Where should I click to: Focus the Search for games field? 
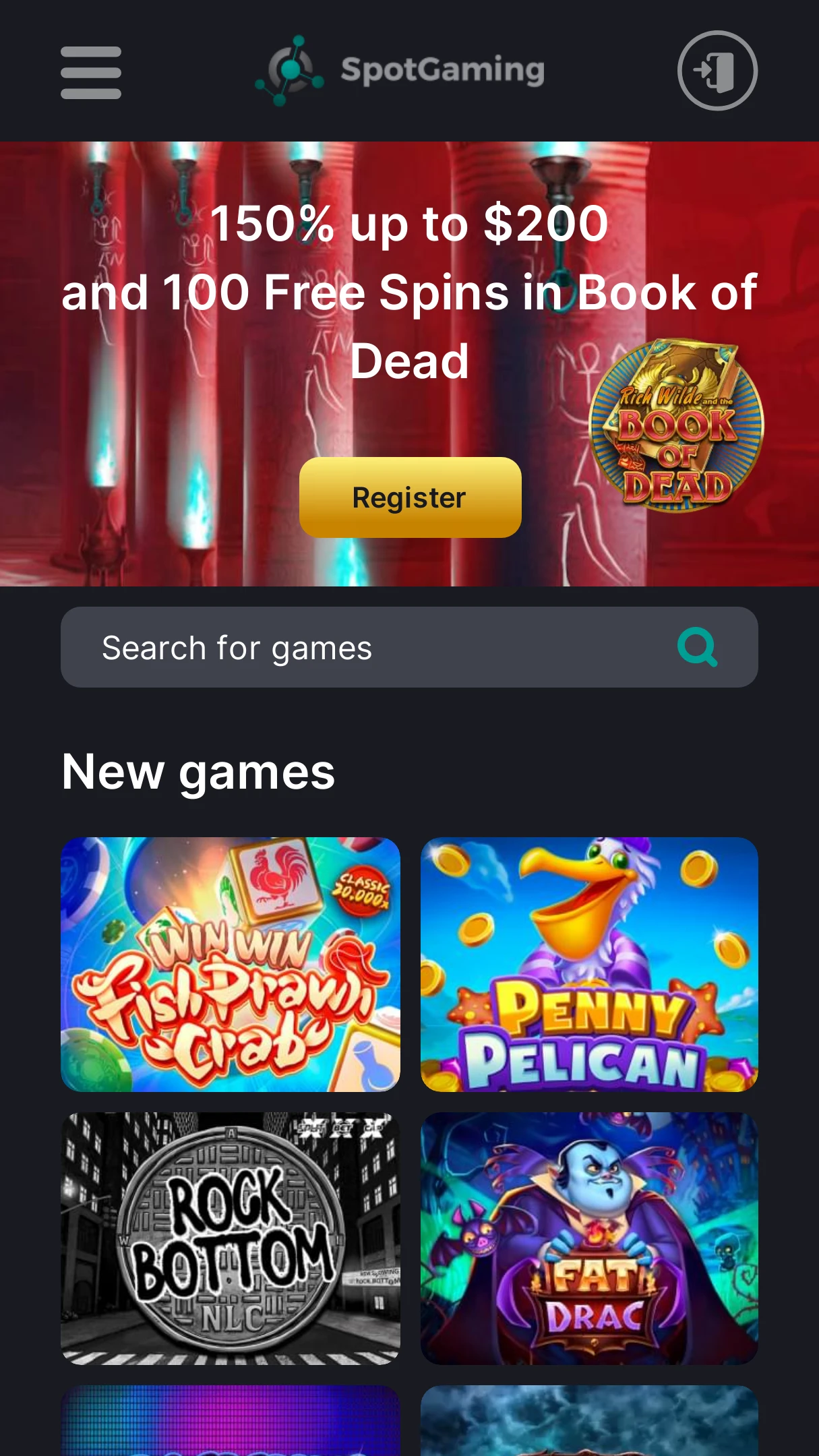[409, 647]
